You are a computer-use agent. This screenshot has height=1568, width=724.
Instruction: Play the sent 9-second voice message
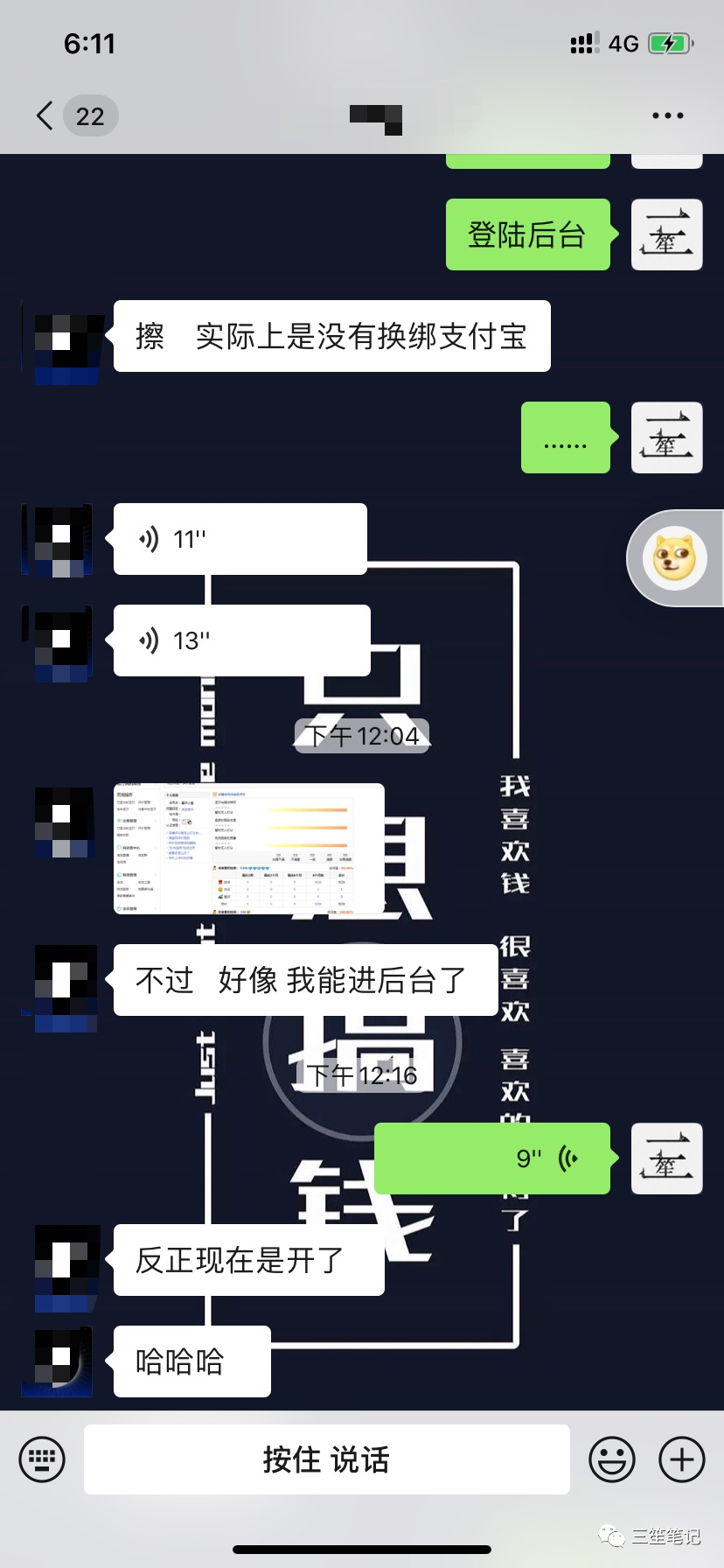[491, 1158]
